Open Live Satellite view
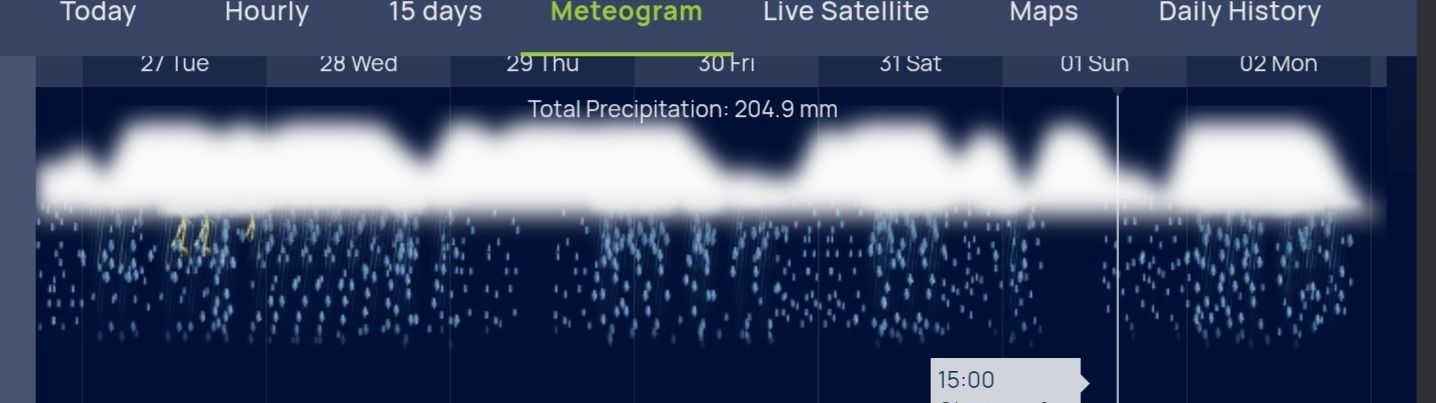 (845, 13)
